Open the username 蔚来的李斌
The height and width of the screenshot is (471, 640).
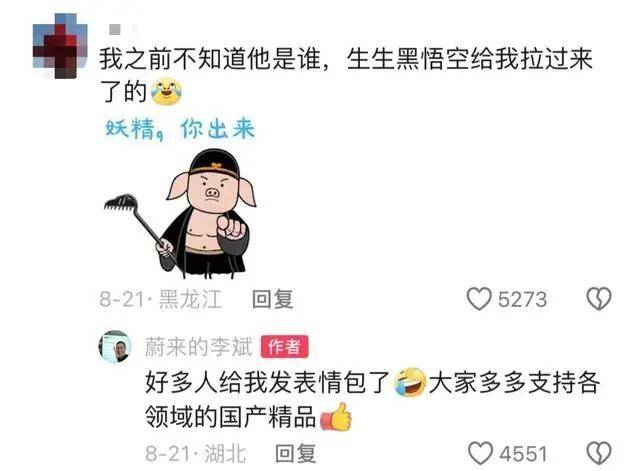[x=196, y=346]
